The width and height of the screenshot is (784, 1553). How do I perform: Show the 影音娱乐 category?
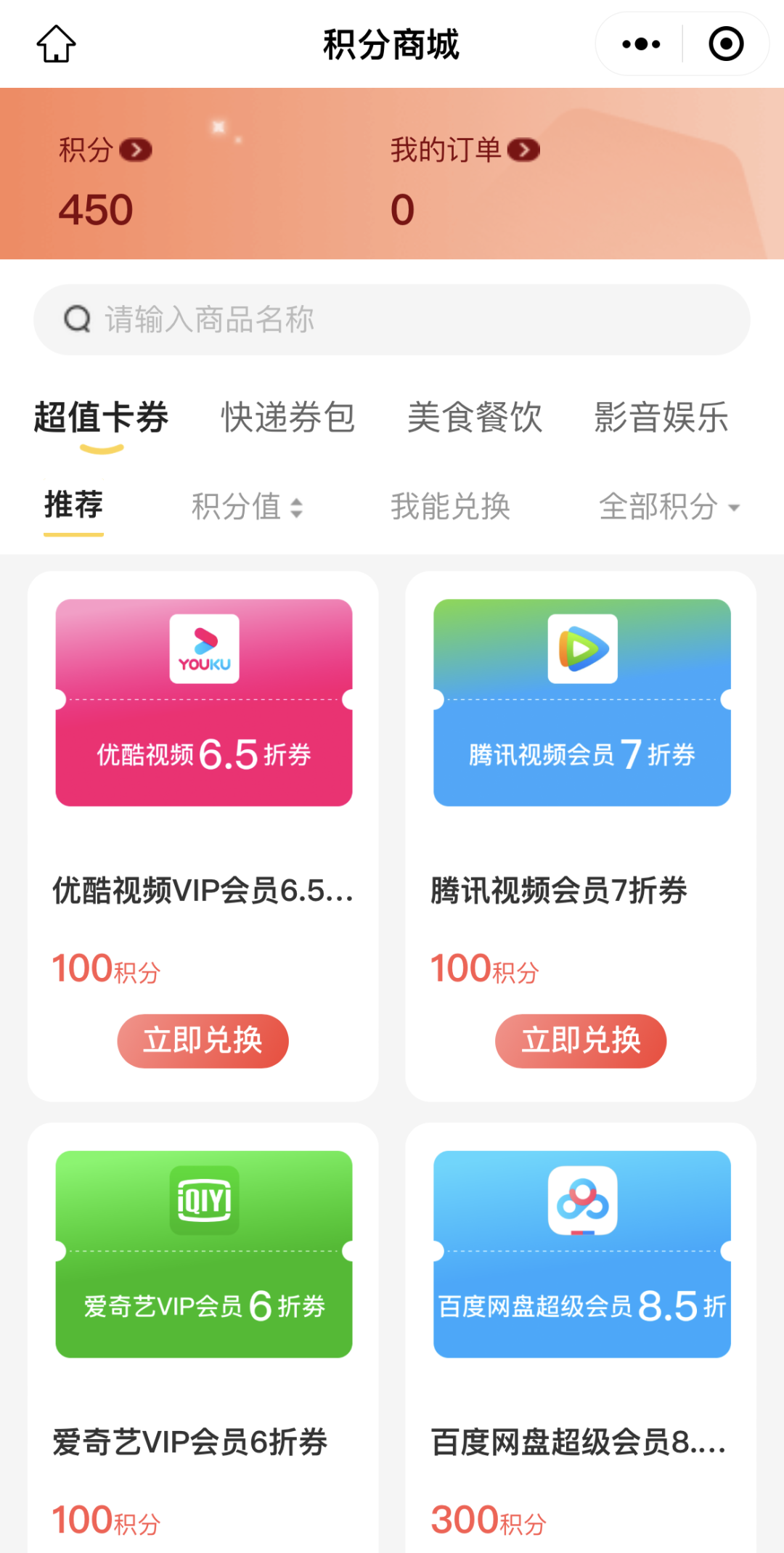point(661,418)
